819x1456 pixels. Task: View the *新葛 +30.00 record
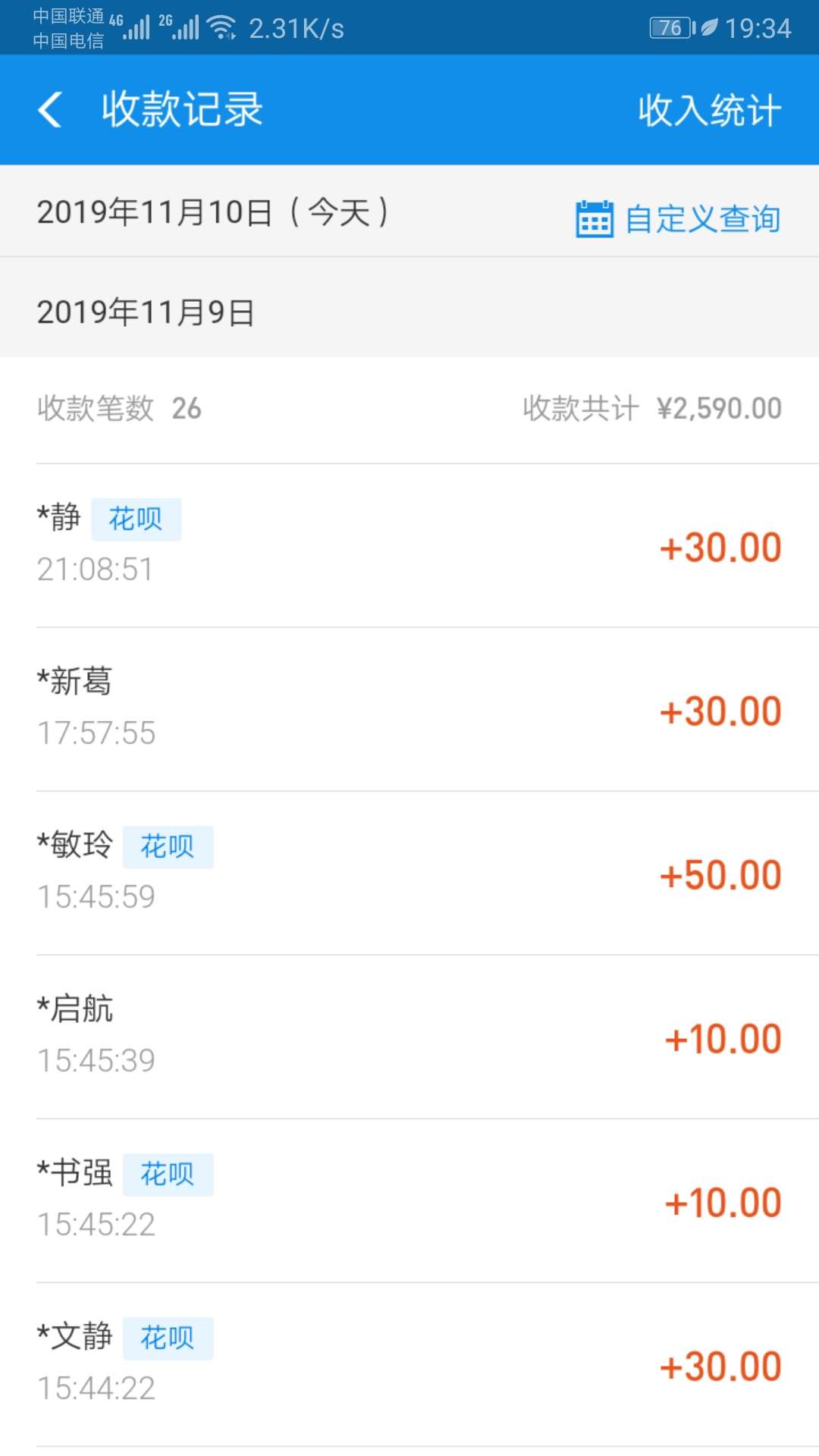409,710
